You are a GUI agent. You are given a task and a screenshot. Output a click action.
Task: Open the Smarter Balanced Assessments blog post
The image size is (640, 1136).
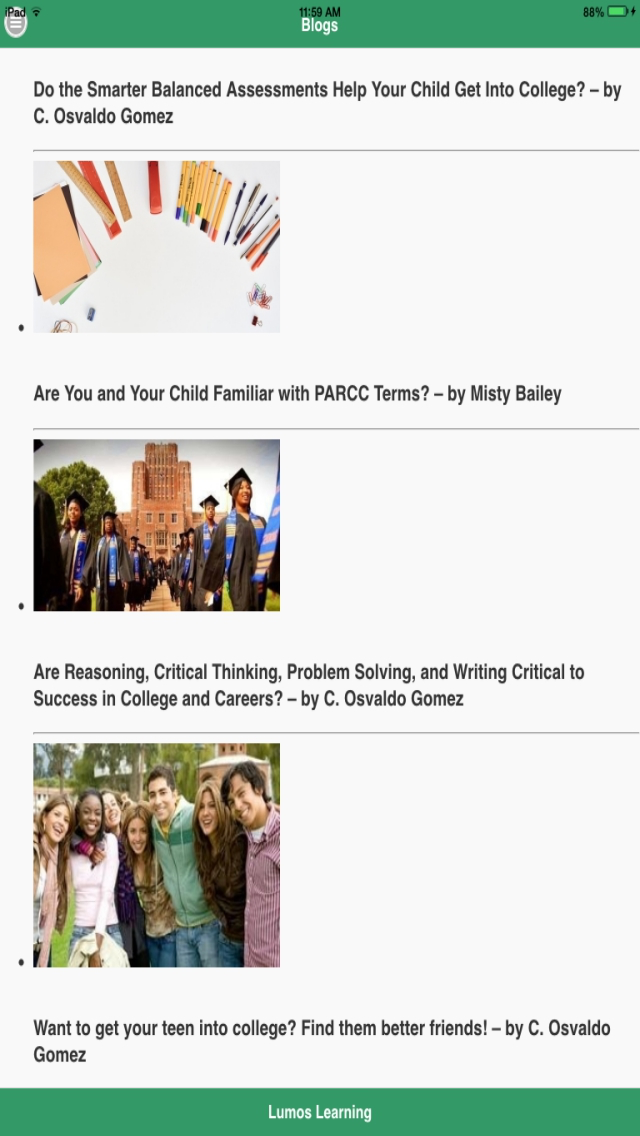coord(327,103)
